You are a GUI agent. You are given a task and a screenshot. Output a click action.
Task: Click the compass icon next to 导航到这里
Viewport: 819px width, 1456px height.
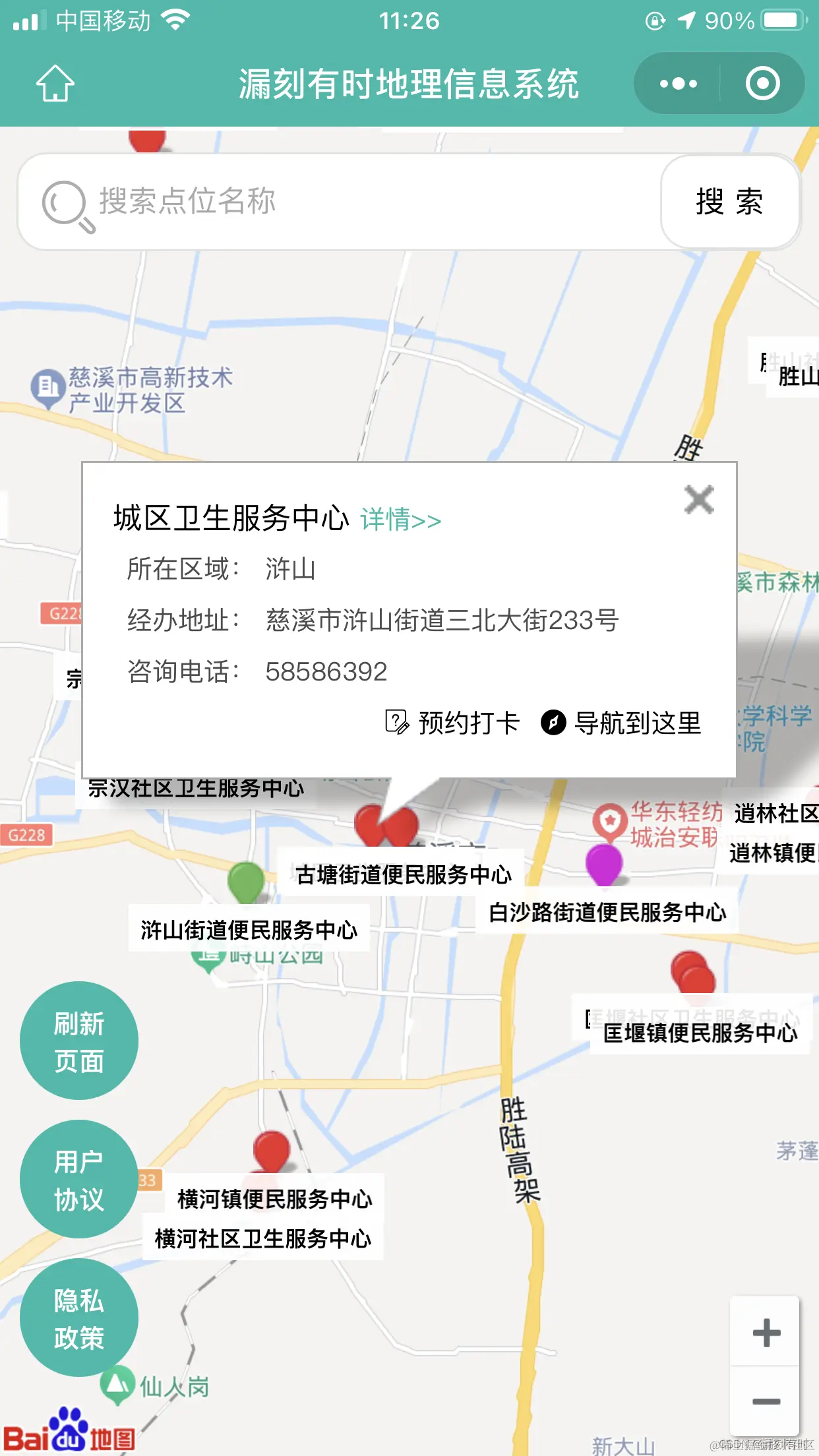point(553,723)
